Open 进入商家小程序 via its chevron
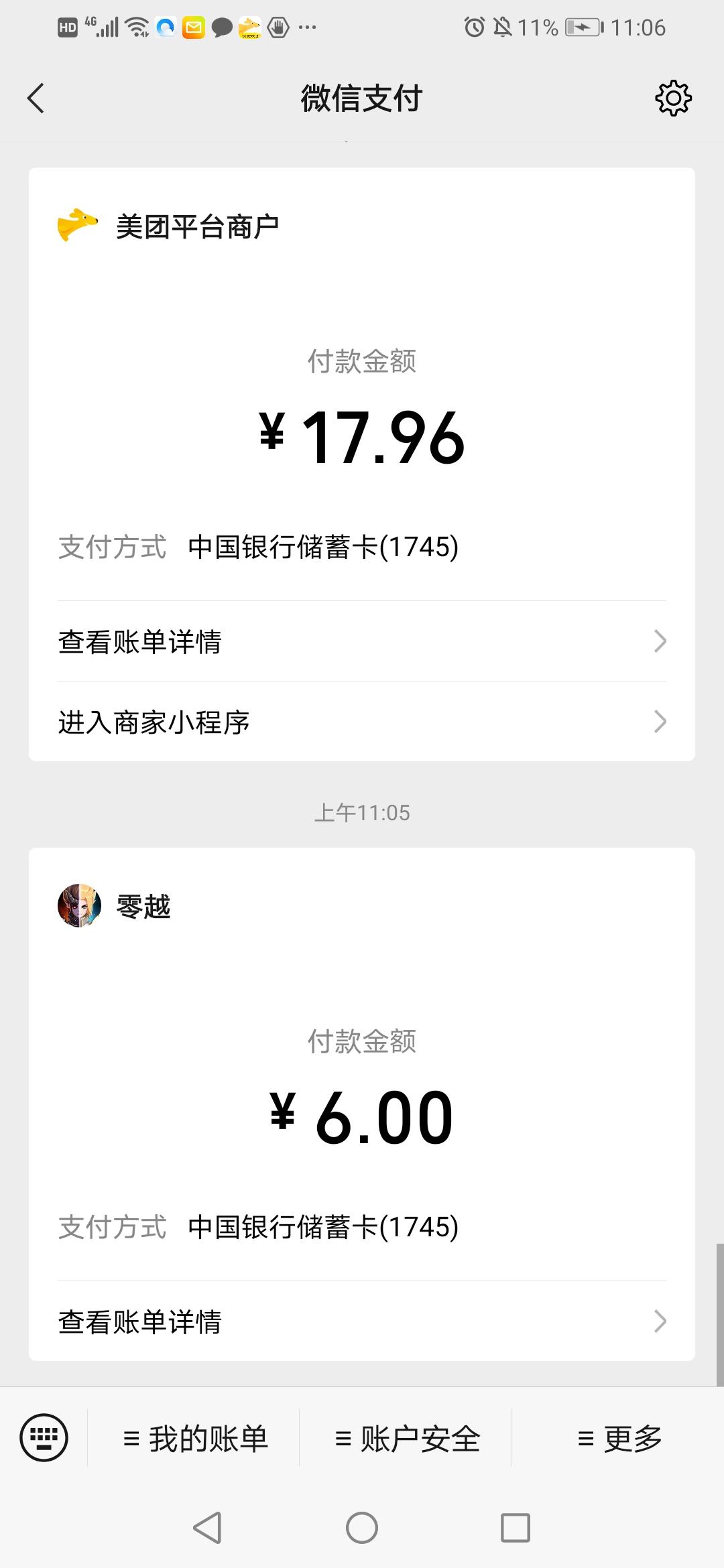 [x=660, y=721]
